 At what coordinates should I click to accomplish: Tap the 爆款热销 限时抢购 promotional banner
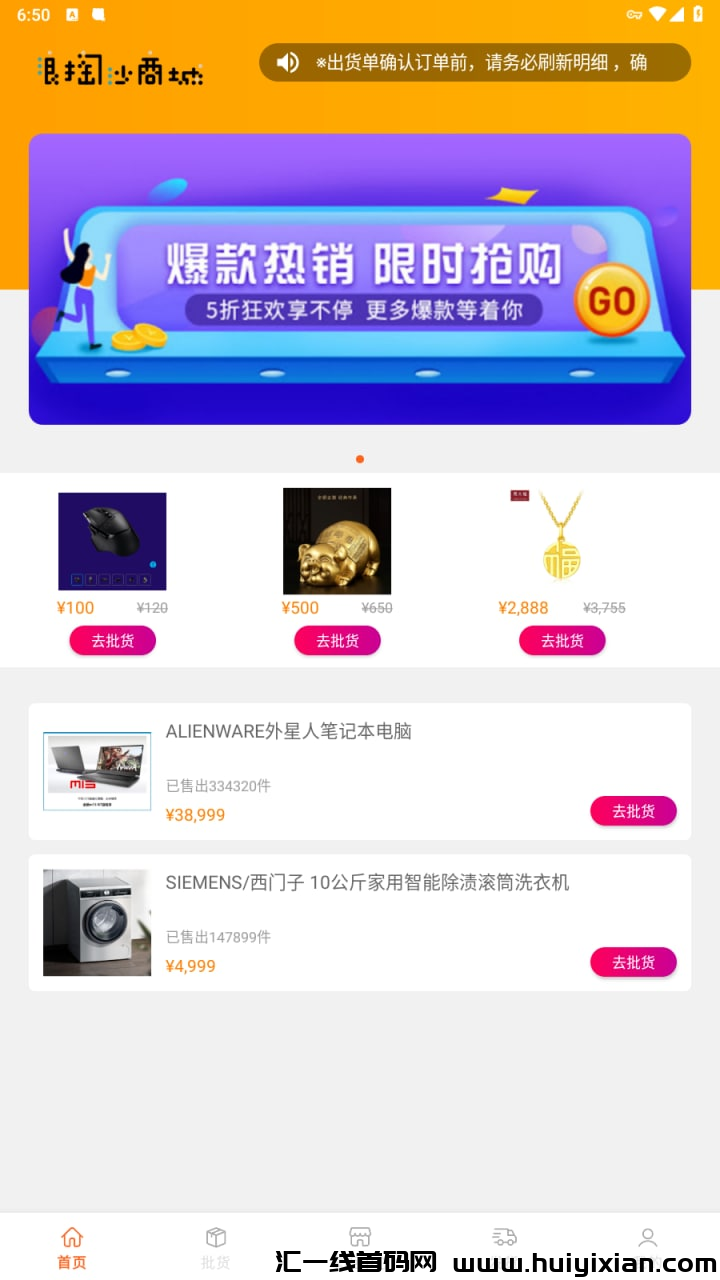(x=360, y=280)
